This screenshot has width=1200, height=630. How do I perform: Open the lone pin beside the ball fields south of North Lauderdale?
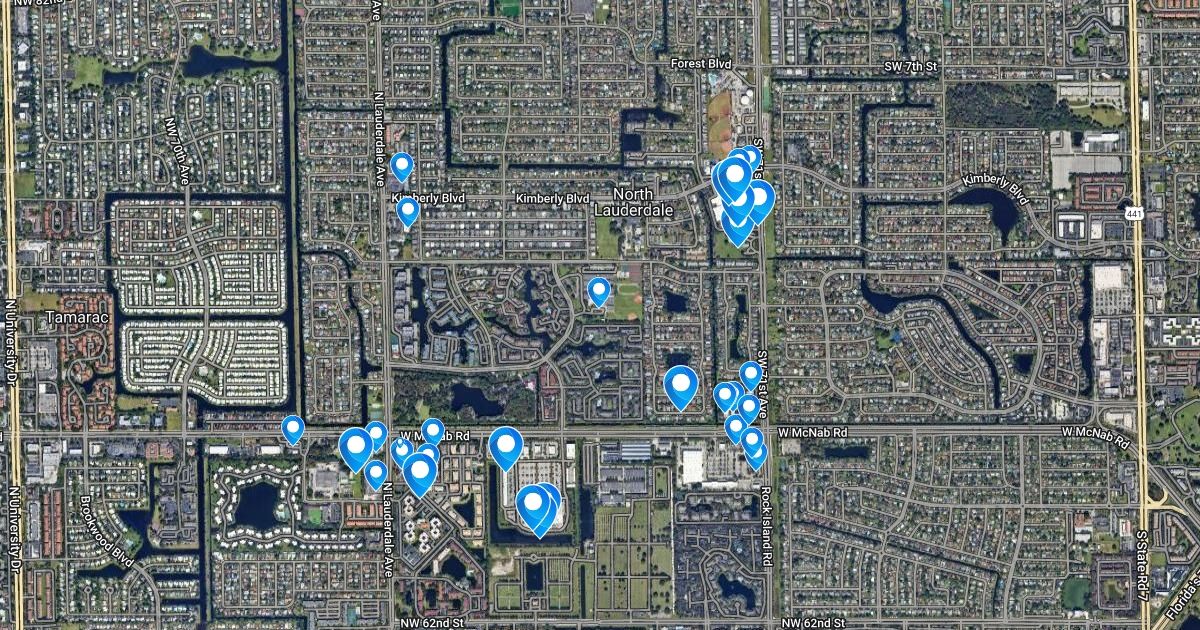599,290
